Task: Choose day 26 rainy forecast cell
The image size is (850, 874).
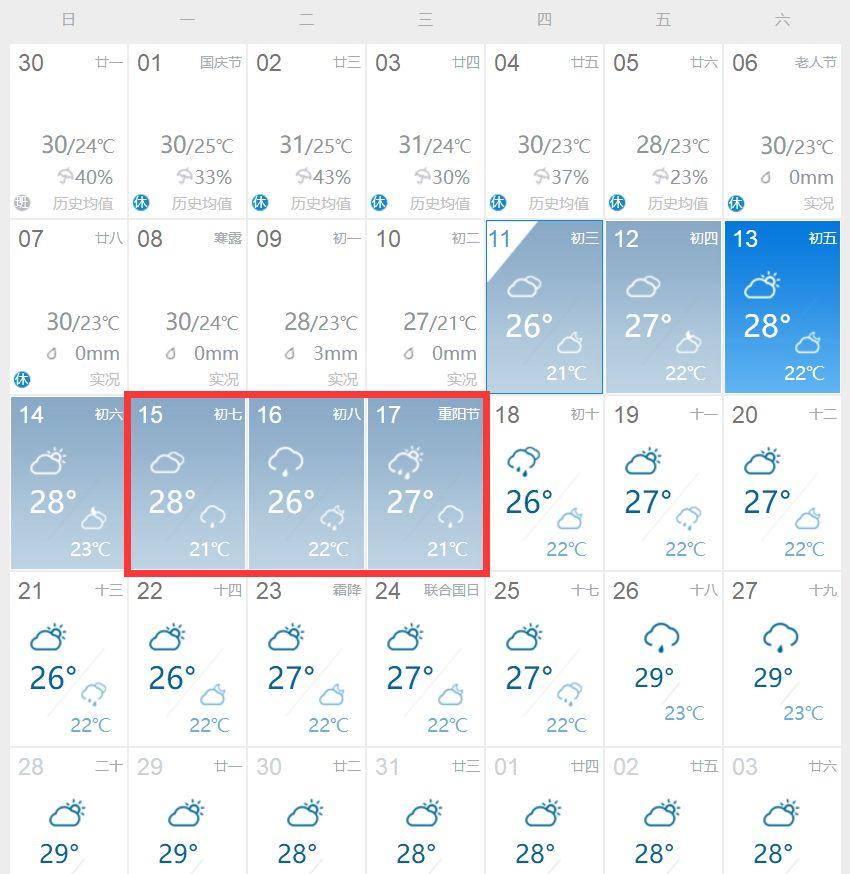Action: 663,659
